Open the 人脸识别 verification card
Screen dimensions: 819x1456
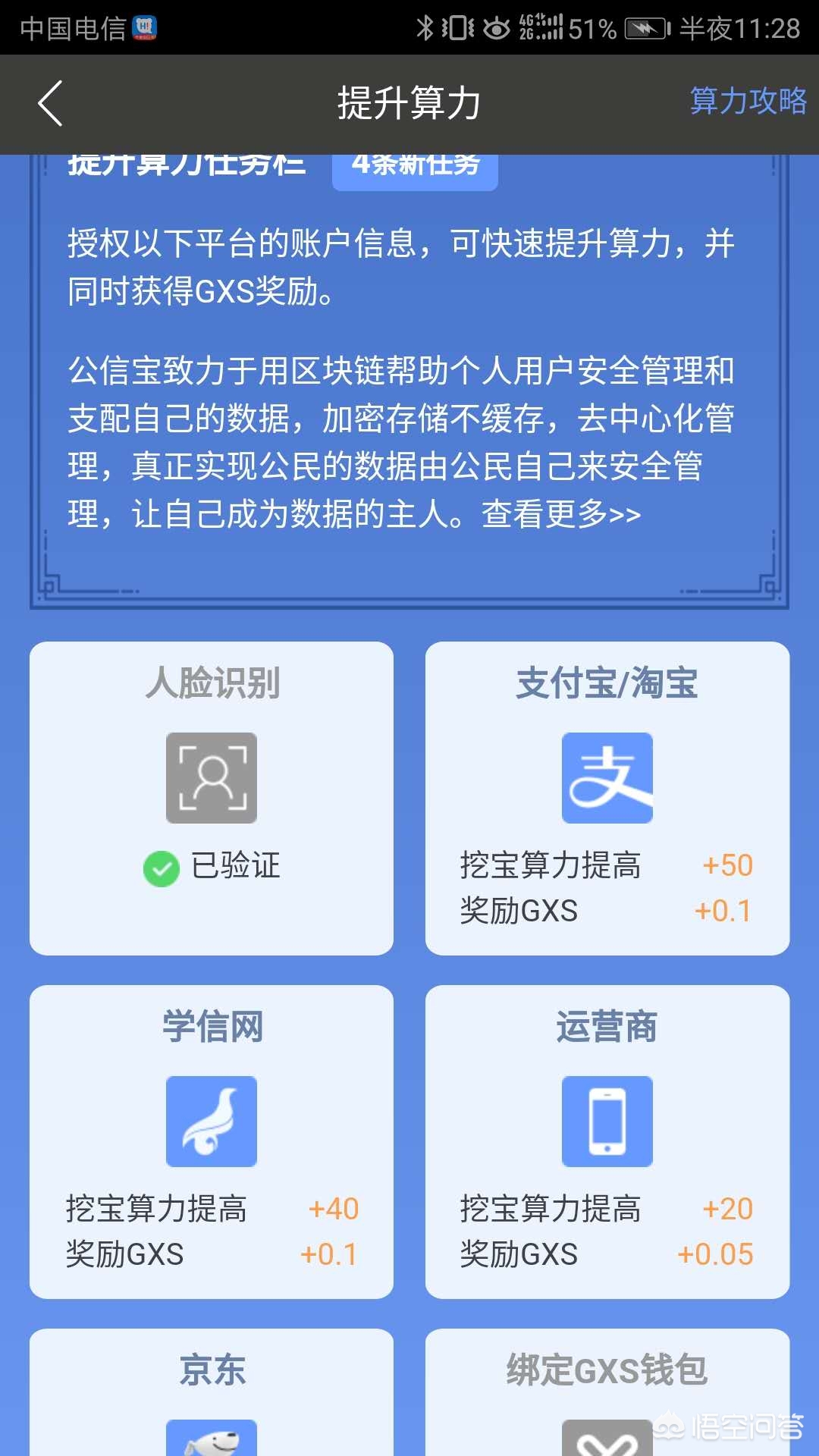pyautogui.click(x=212, y=798)
